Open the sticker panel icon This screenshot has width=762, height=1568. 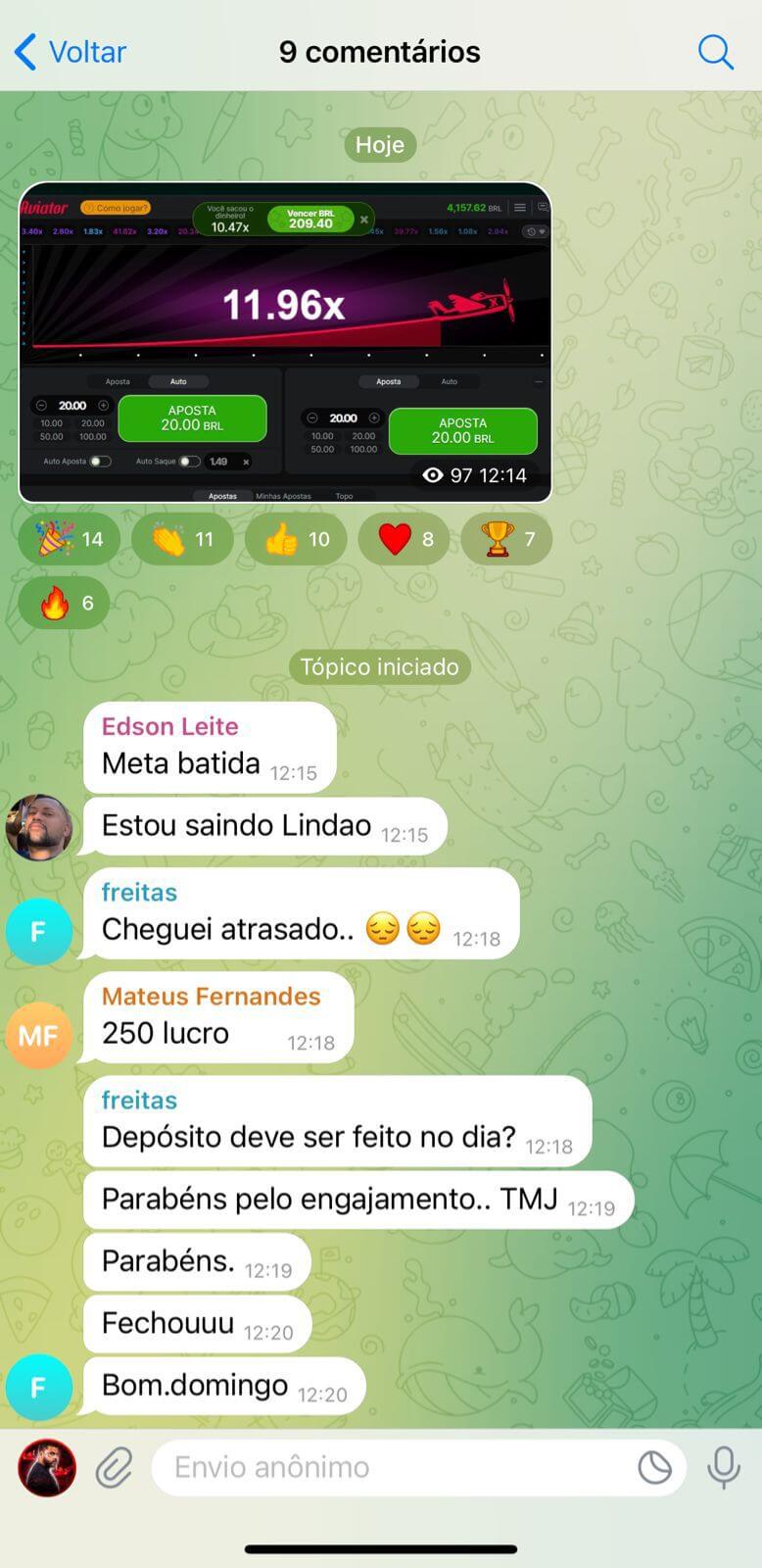click(x=654, y=1467)
